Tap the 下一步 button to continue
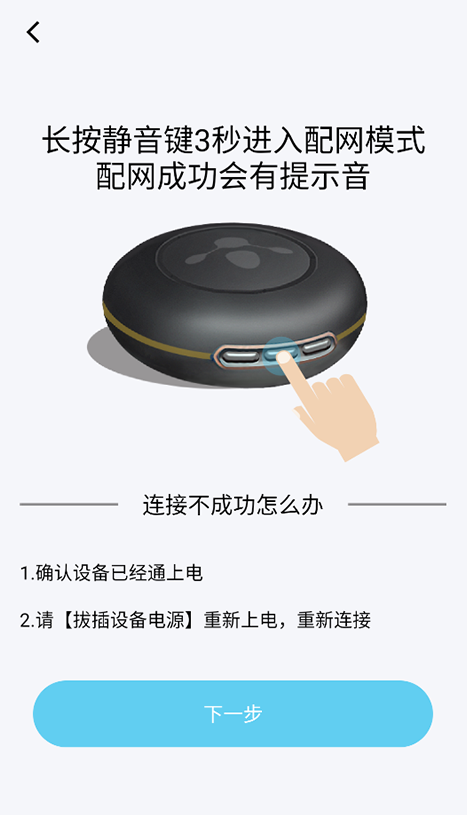467x815 pixels. pos(233,714)
